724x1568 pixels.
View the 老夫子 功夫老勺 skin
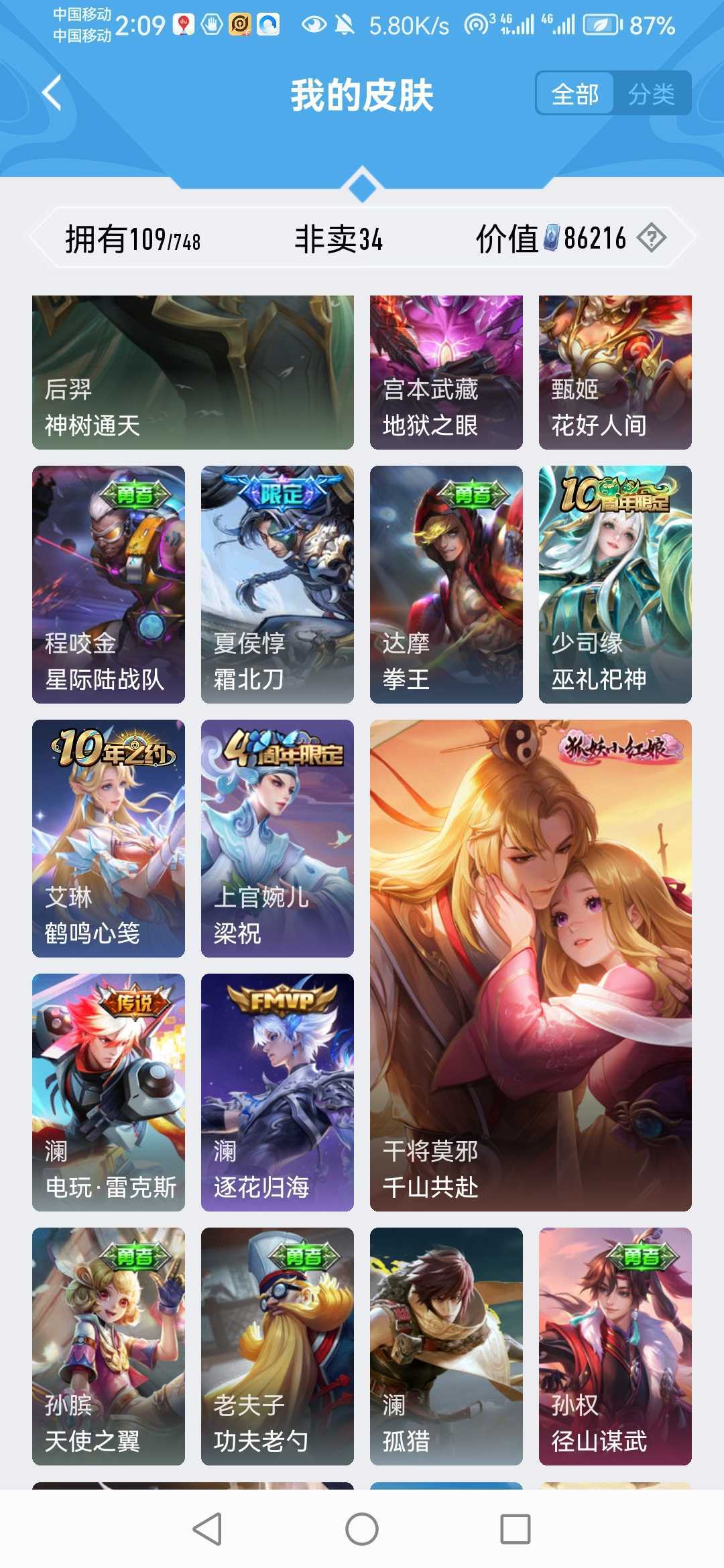click(277, 1346)
